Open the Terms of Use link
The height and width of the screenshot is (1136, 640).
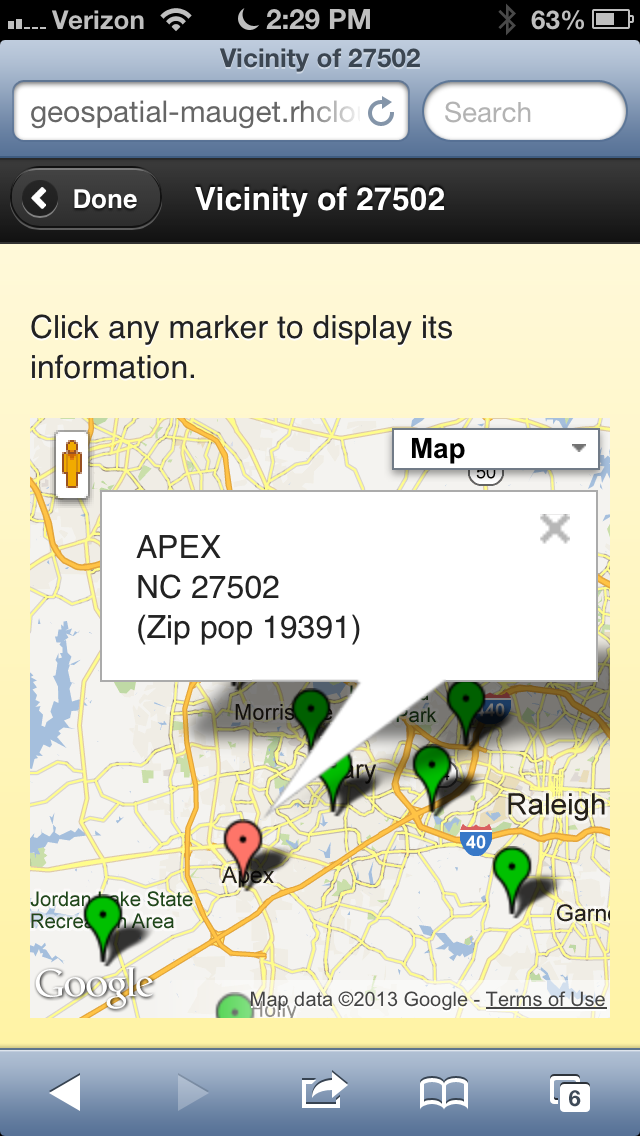pos(545,999)
